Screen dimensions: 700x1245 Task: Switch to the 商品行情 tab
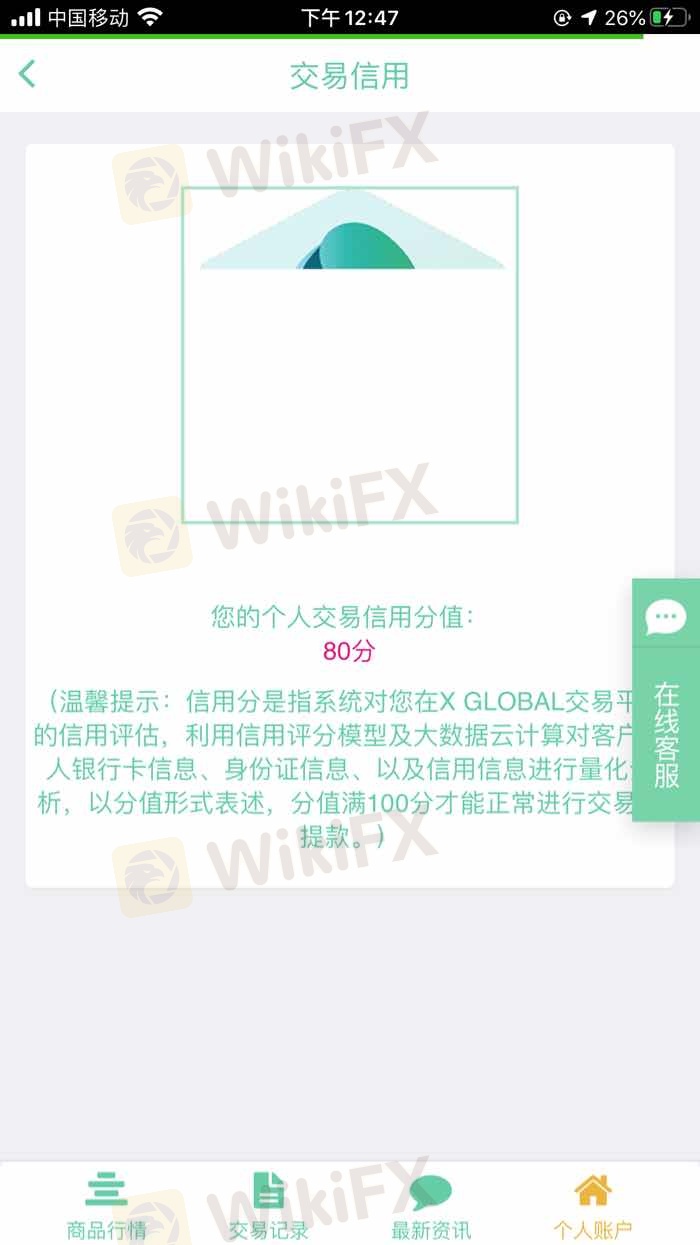(x=106, y=1206)
